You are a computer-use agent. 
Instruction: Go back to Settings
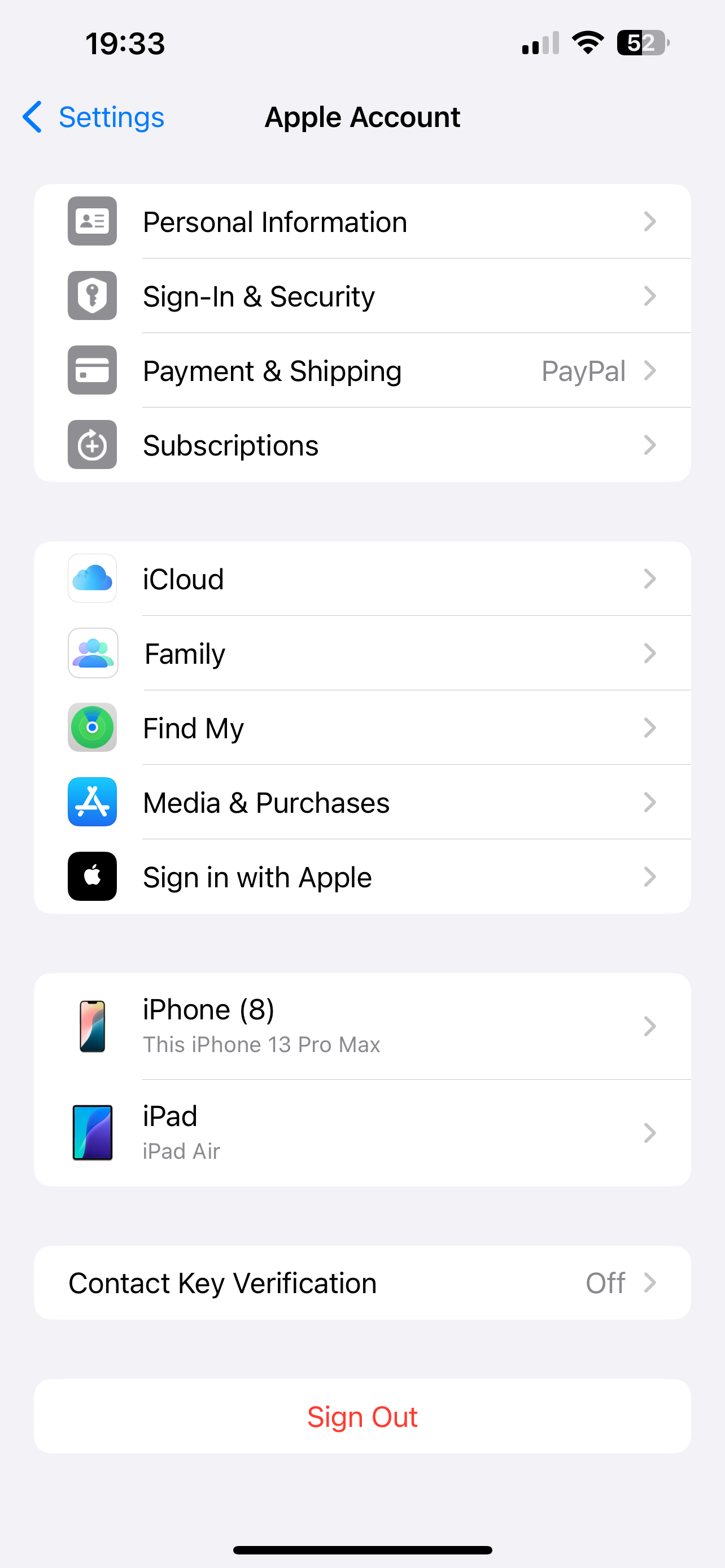pos(92,117)
